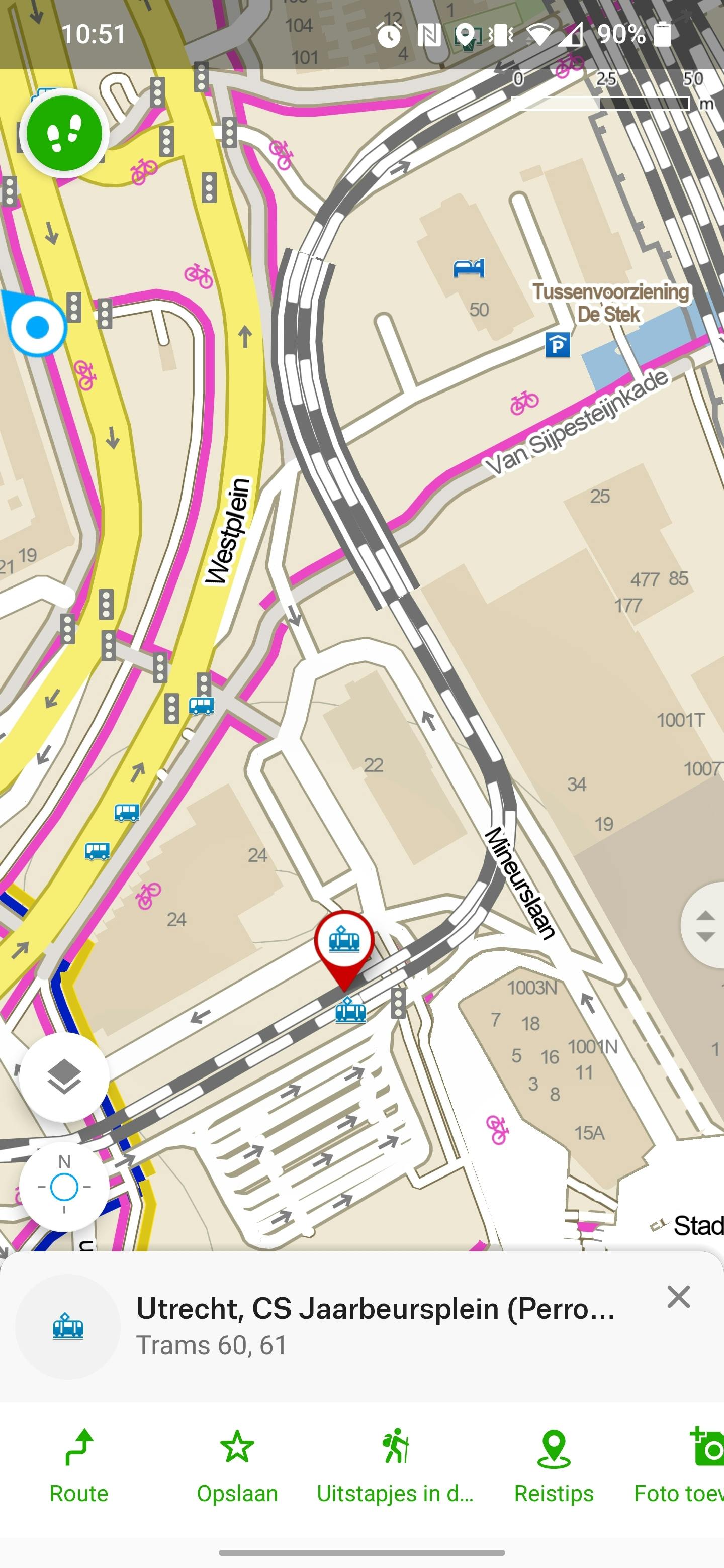The width and height of the screenshot is (724, 1568).
Task: Open the map layers selector
Action: 64,1077
